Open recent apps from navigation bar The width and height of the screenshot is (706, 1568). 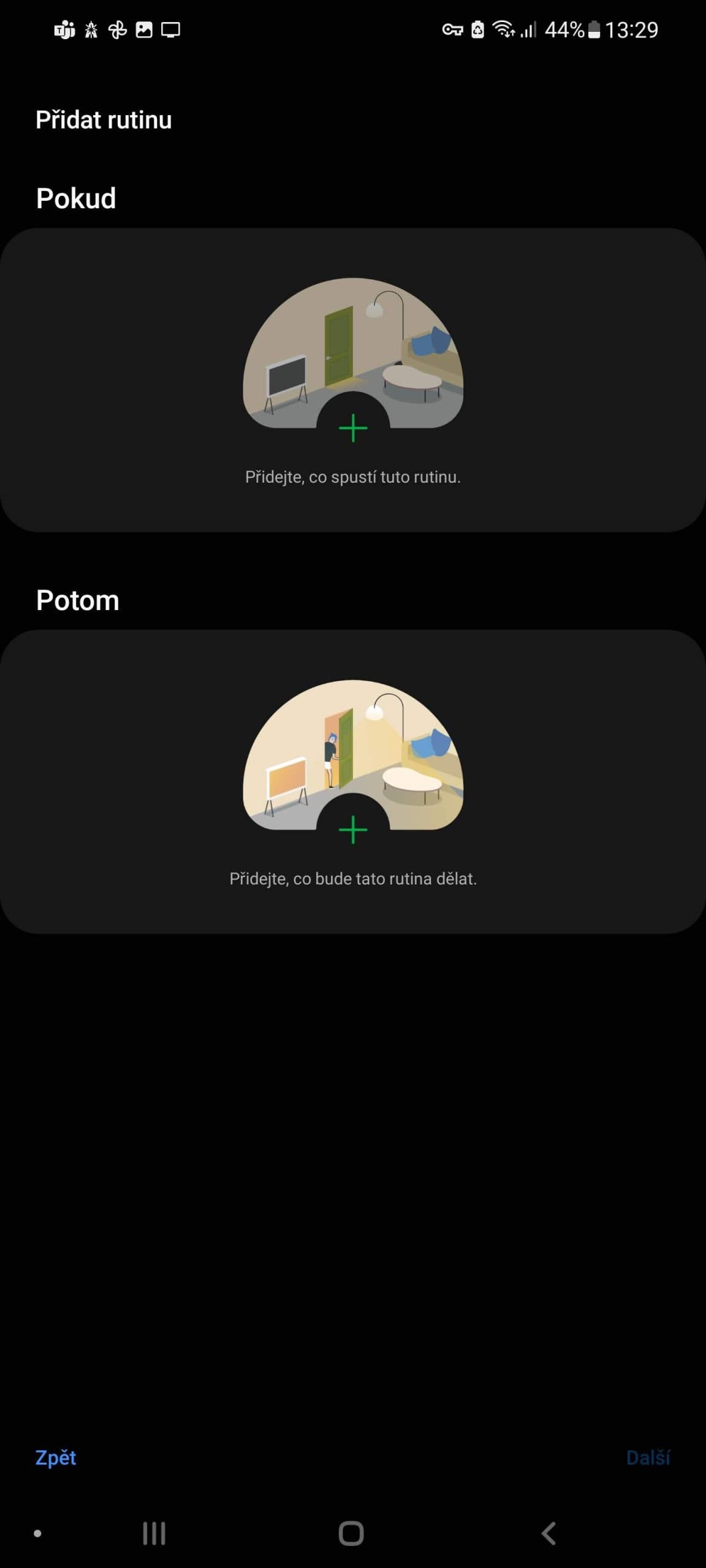[154, 1533]
